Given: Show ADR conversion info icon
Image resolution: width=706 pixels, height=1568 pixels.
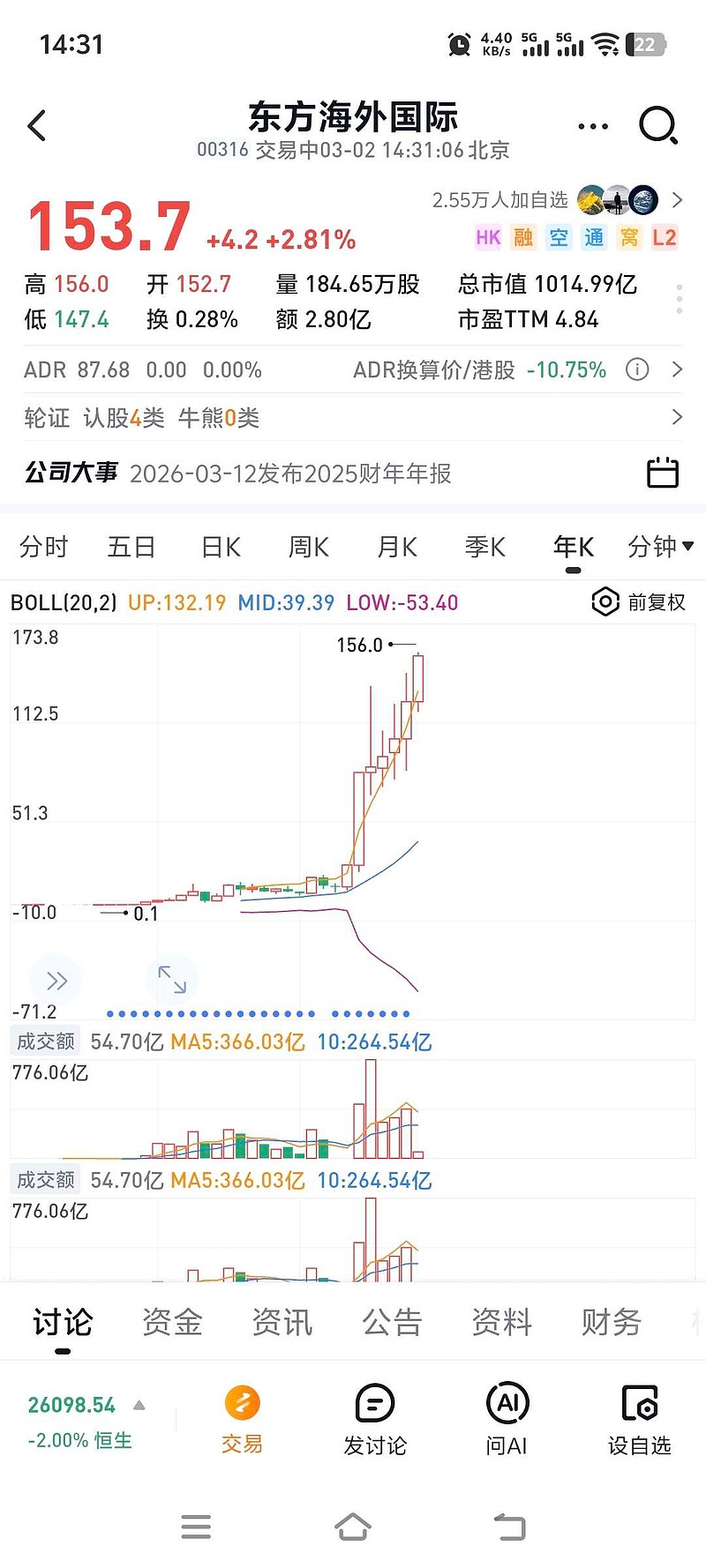Looking at the screenshot, I should [x=637, y=370].
